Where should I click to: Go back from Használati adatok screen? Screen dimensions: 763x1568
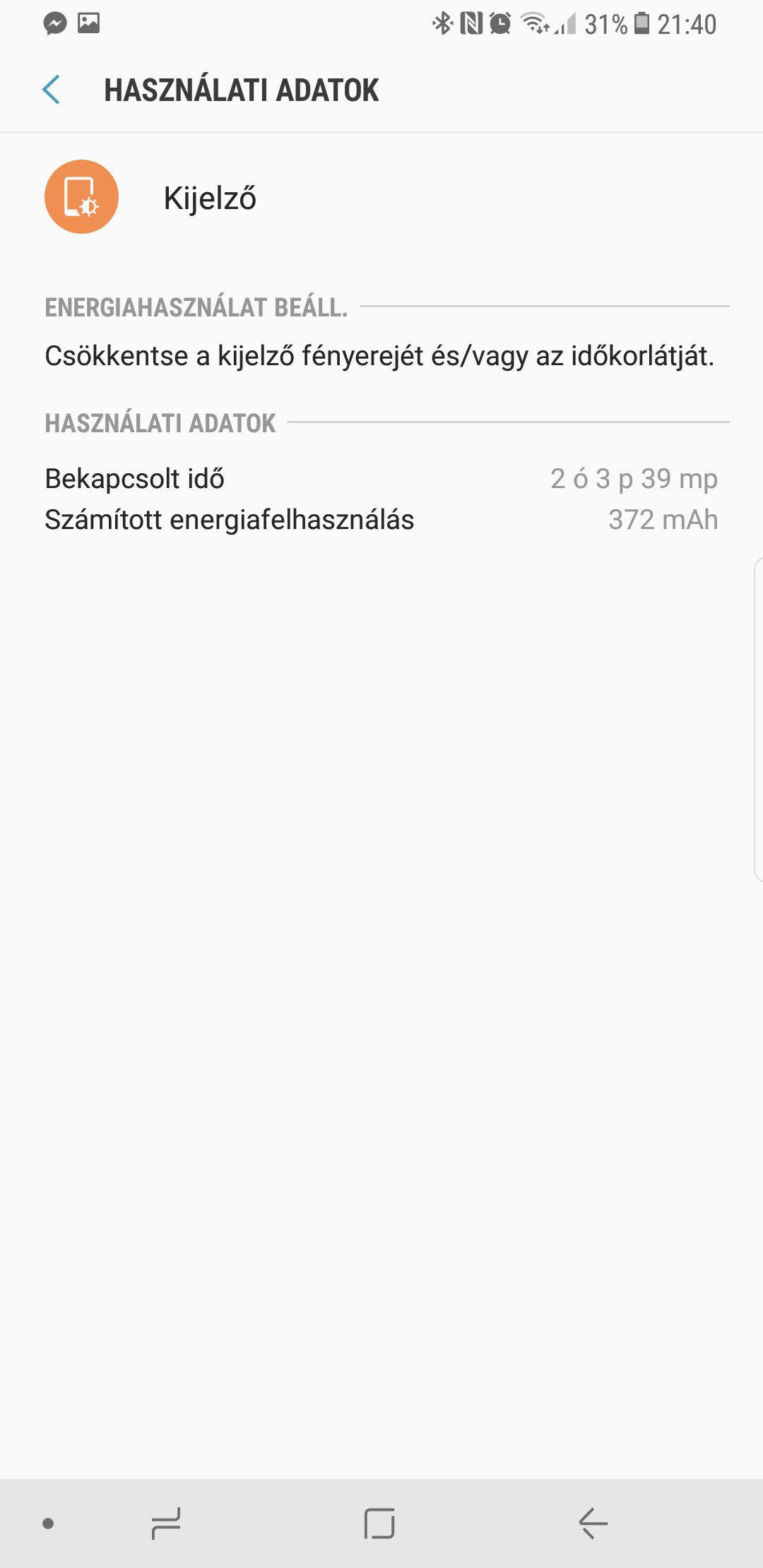tap(51, 90)
